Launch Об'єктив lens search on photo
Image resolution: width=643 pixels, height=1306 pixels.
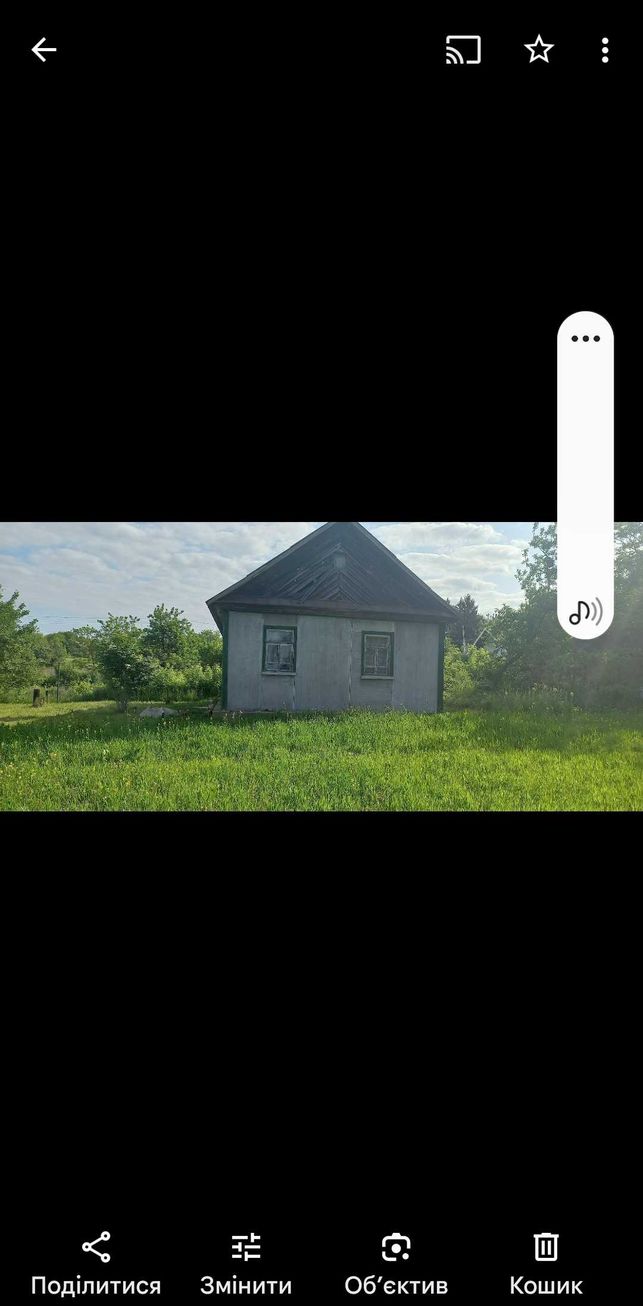(x=396, y=1263)
